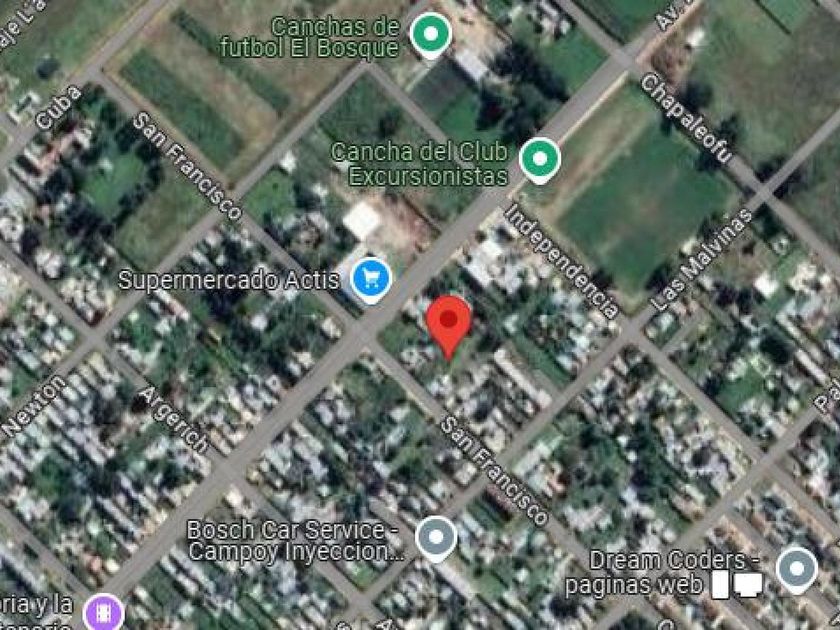
Task: Select the Cancha del Club Excursionistas marker
Action: pyautogui.click(x=540, y=160)
